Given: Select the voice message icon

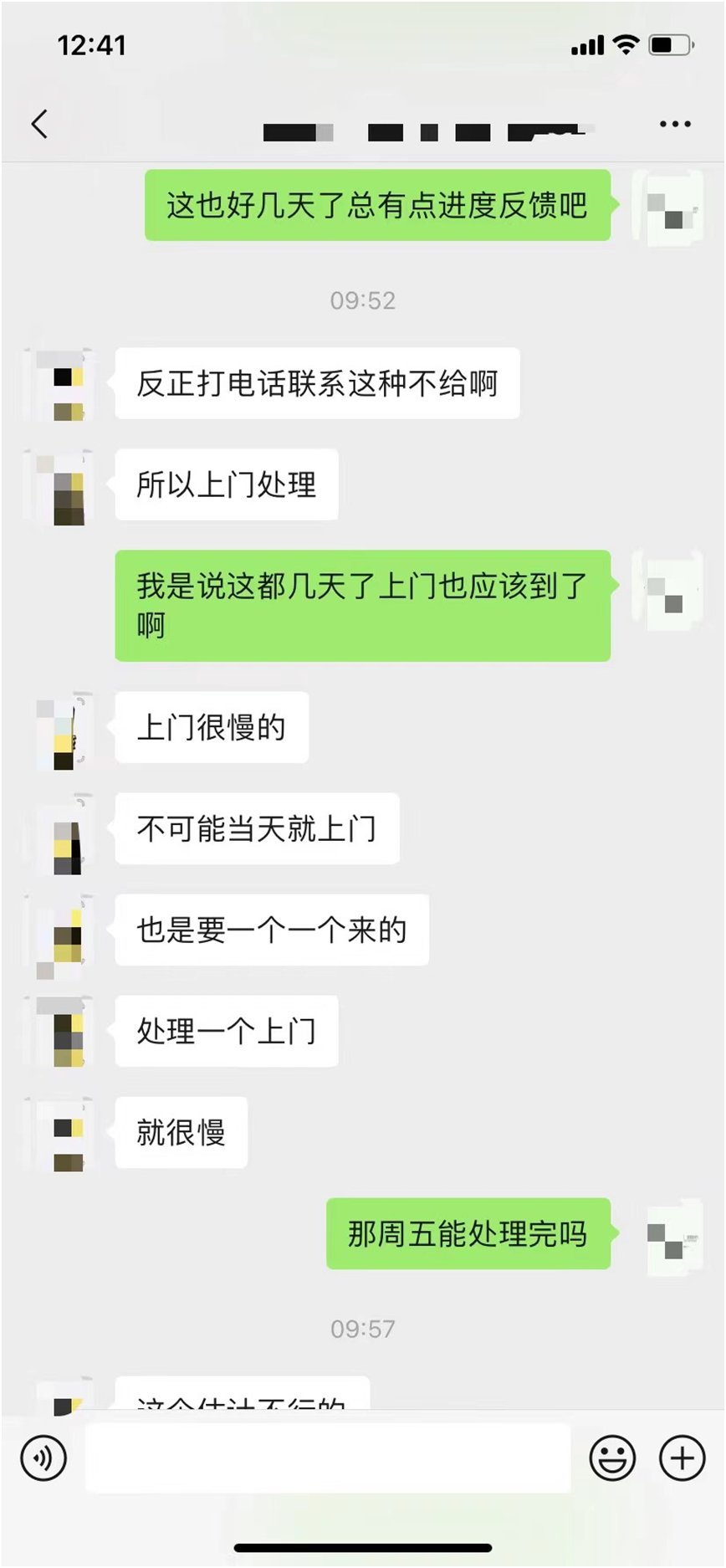Looking at the screenshot, I should pos(43,1456).
